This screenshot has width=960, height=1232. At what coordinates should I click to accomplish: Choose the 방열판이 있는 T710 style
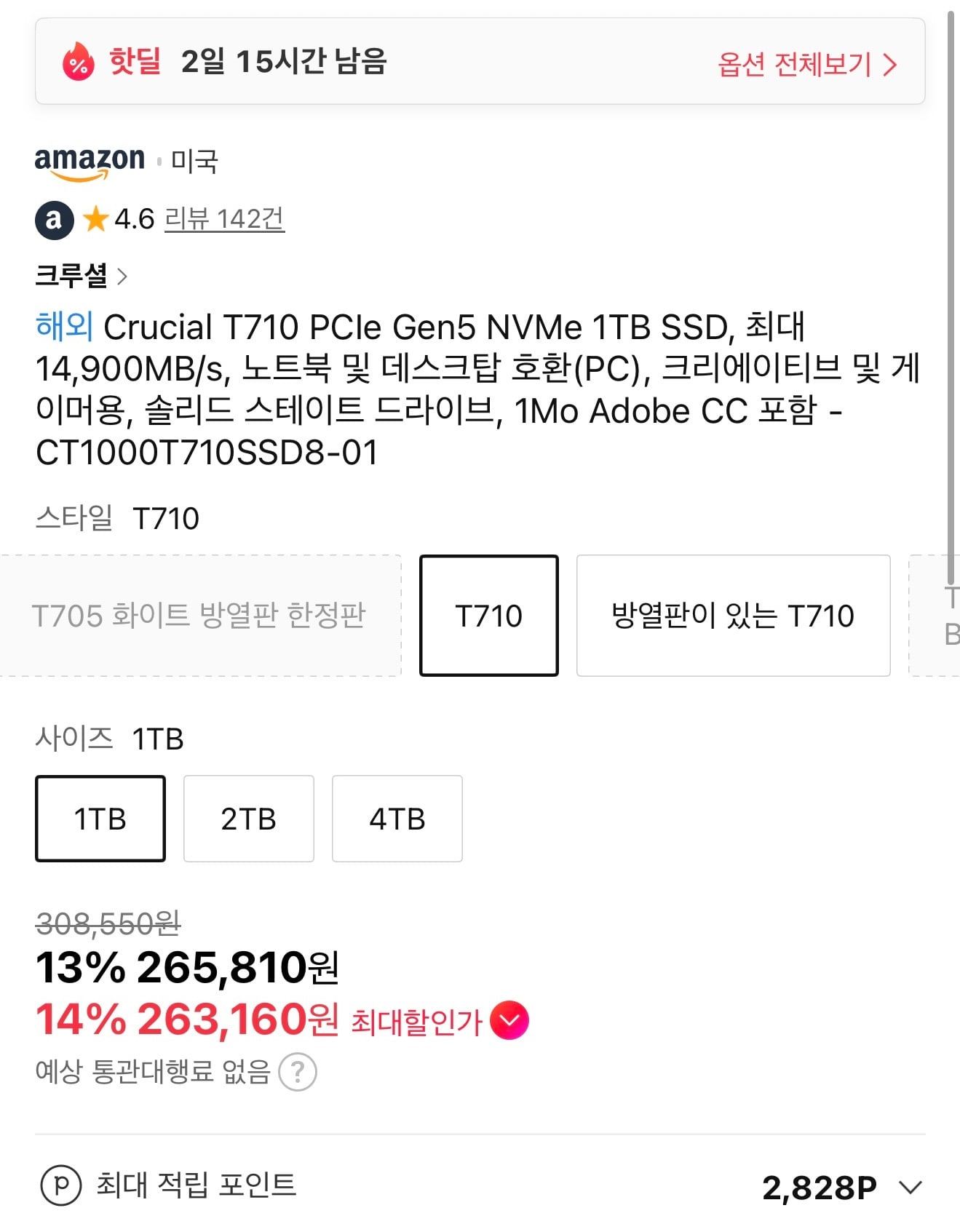point(732,616)
